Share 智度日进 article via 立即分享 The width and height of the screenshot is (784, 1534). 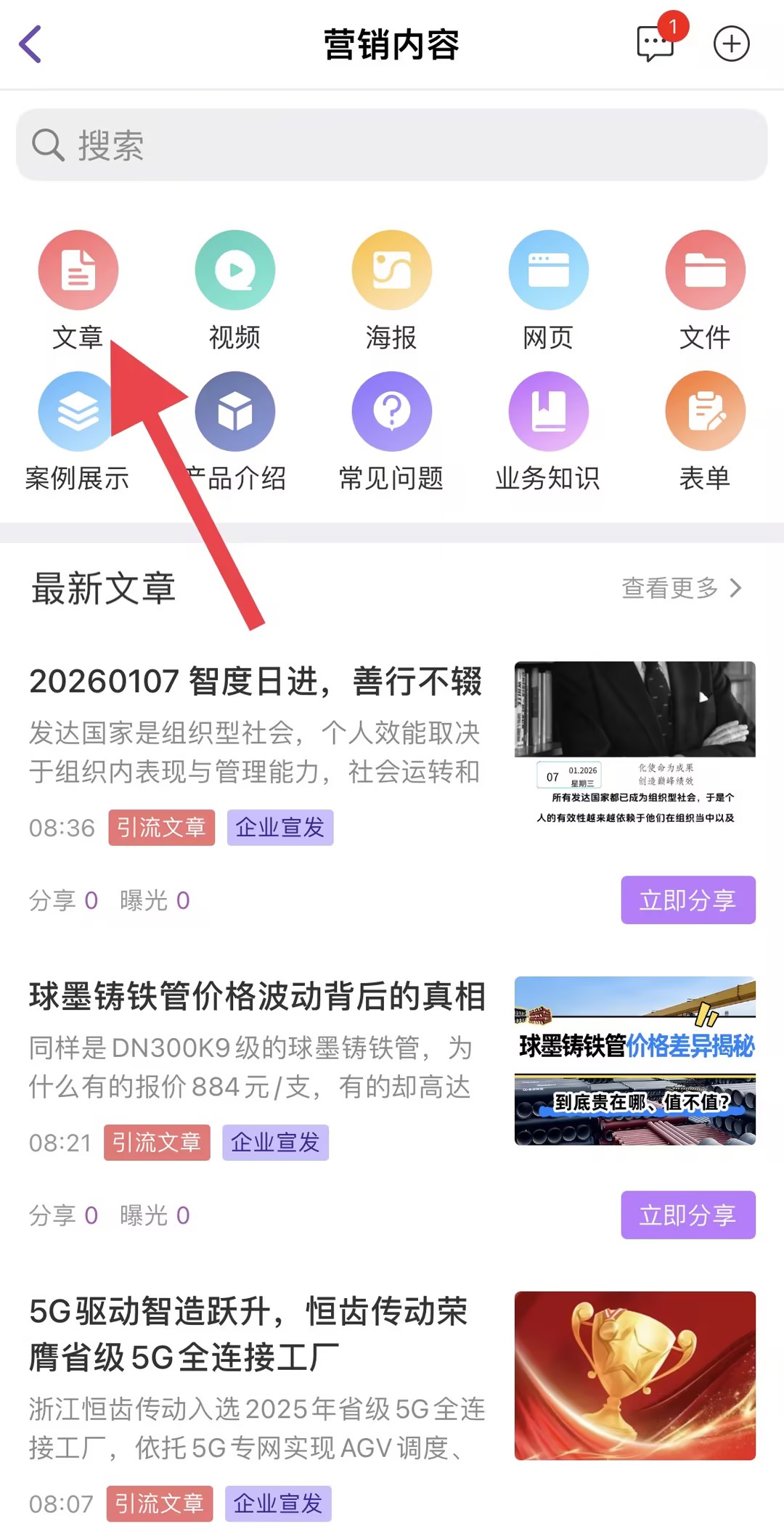coord(687,900)
